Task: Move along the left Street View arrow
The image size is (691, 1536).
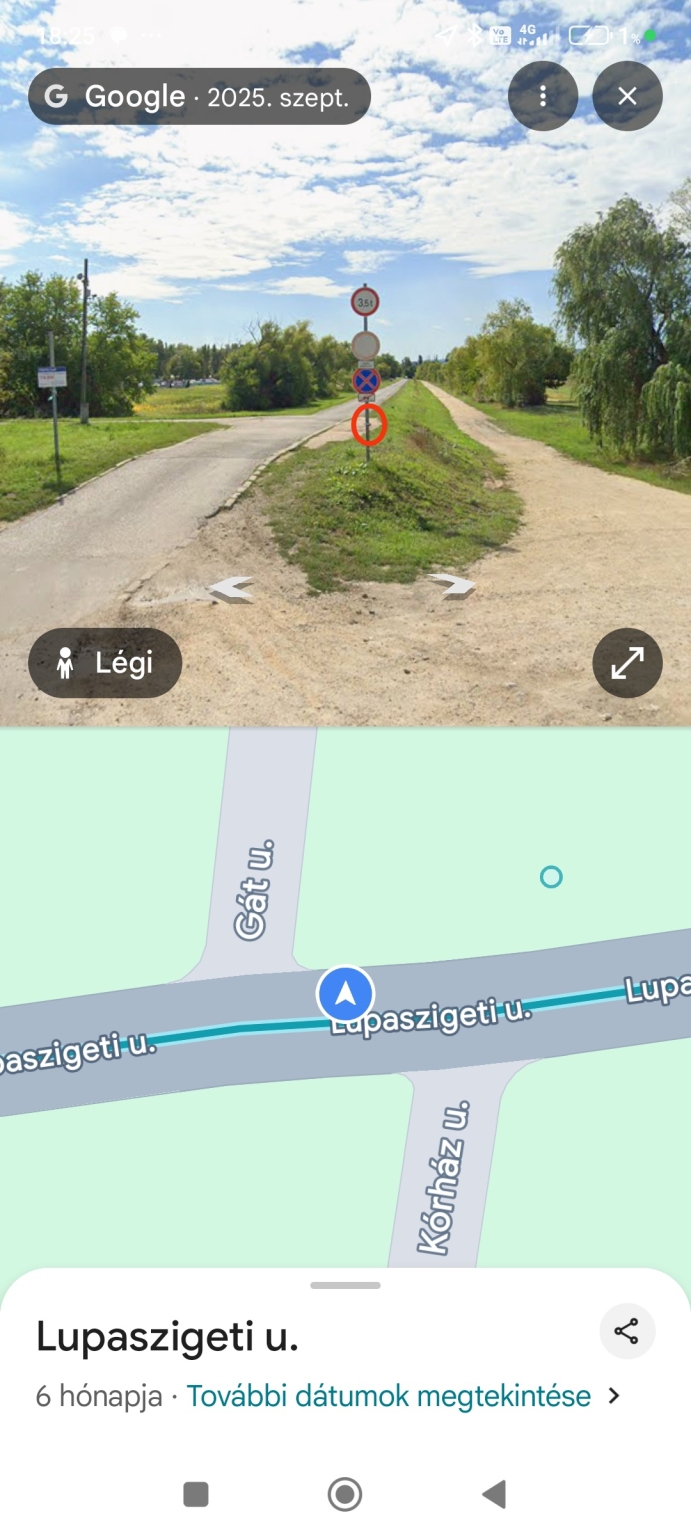Action: [x=231, y=589]
